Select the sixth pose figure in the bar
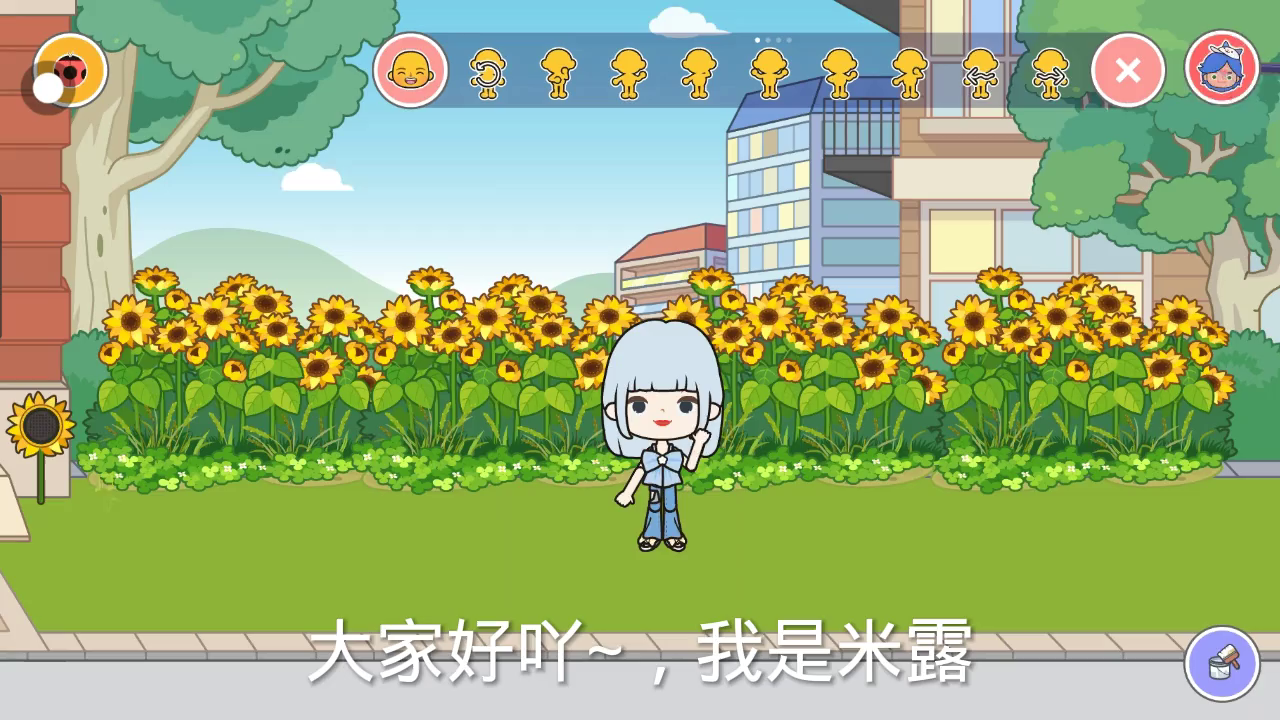The image size is (1280, 720). 839,73
